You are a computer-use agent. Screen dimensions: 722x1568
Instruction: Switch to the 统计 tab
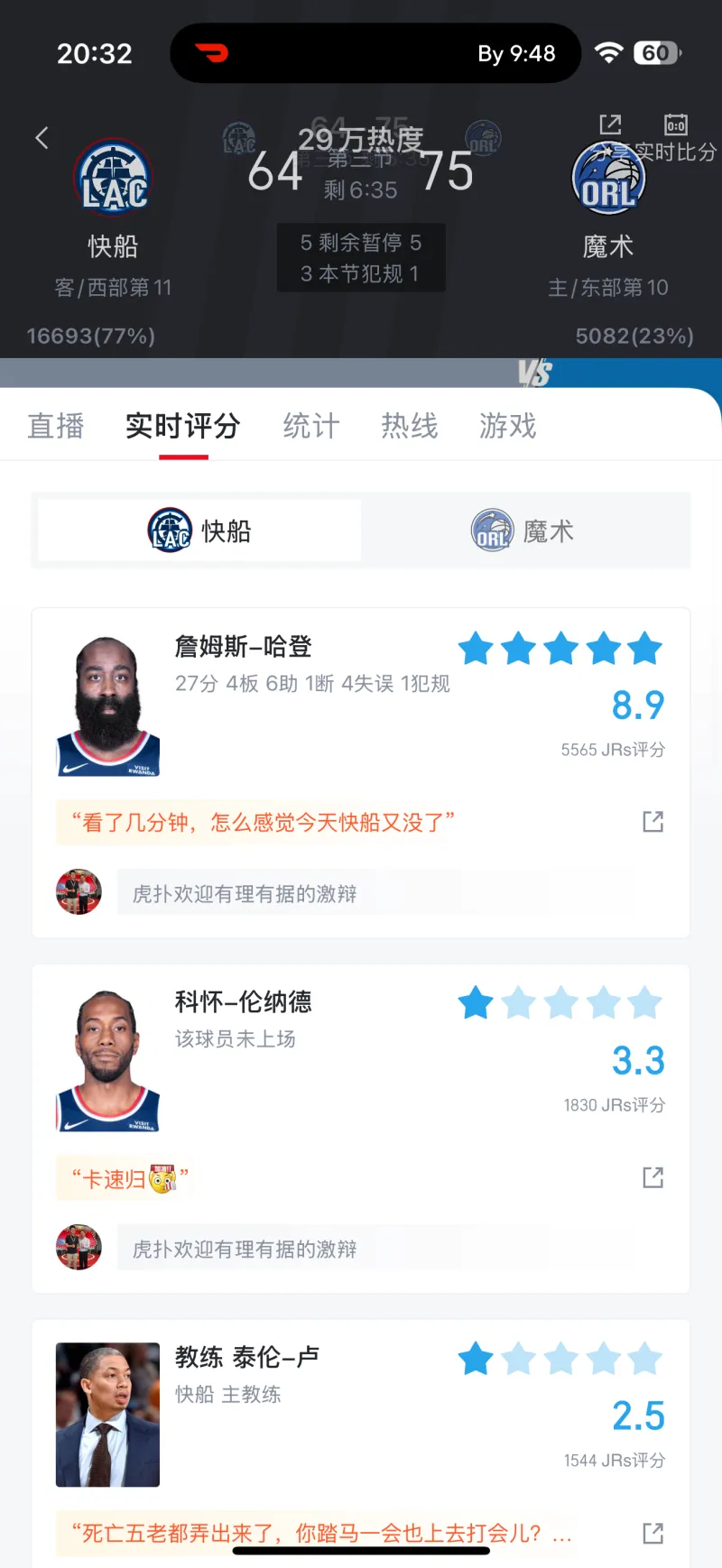pos(311,426)
